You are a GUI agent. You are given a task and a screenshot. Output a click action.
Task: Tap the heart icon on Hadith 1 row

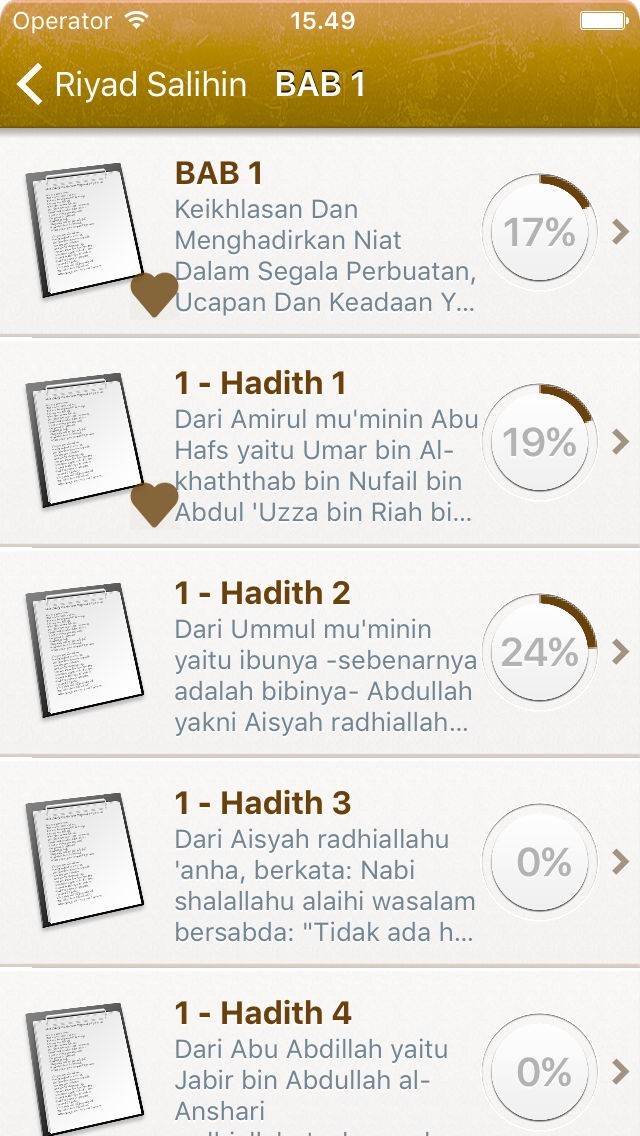154,504
